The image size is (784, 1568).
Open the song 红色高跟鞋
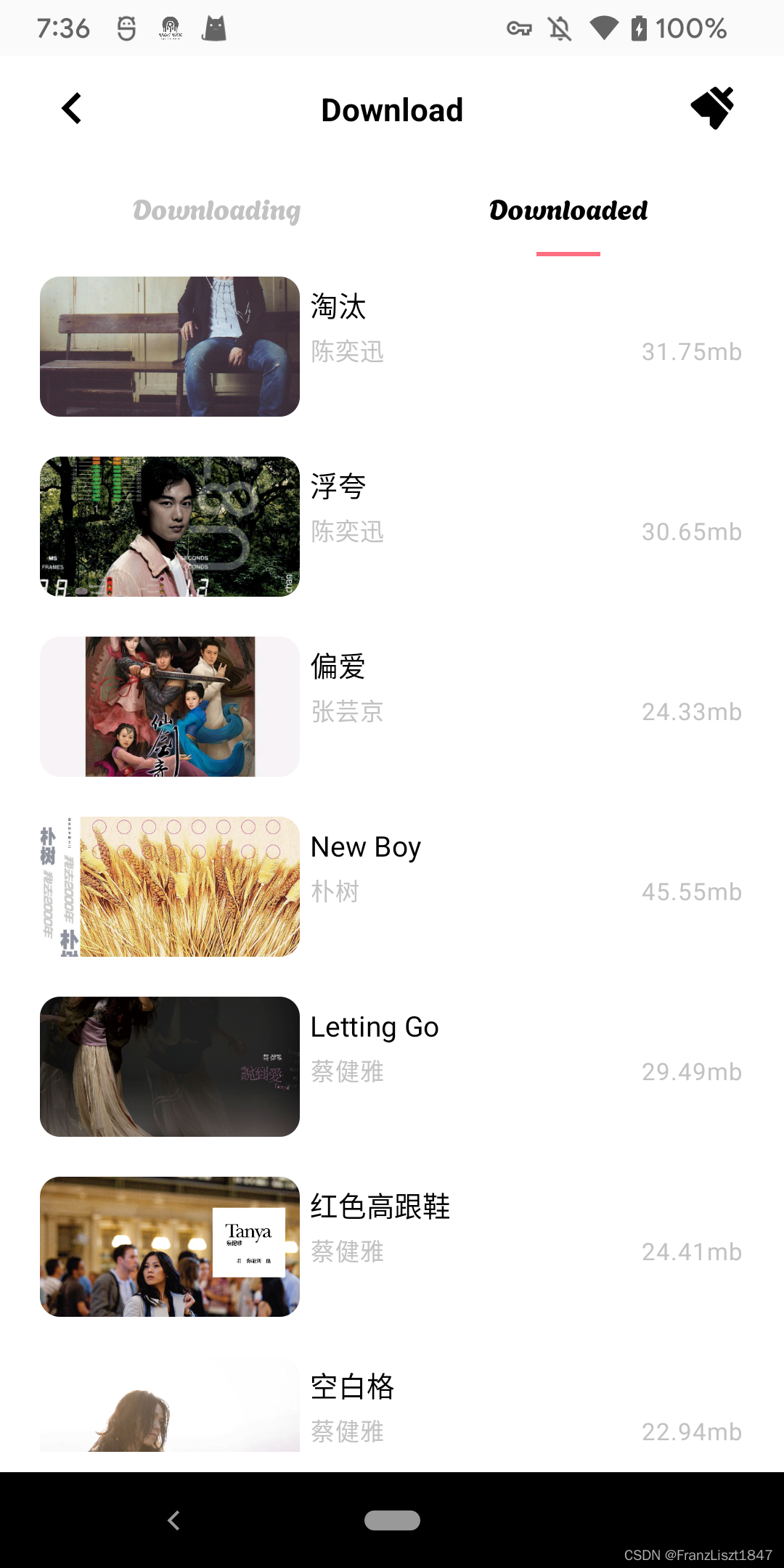[392, 1246]
